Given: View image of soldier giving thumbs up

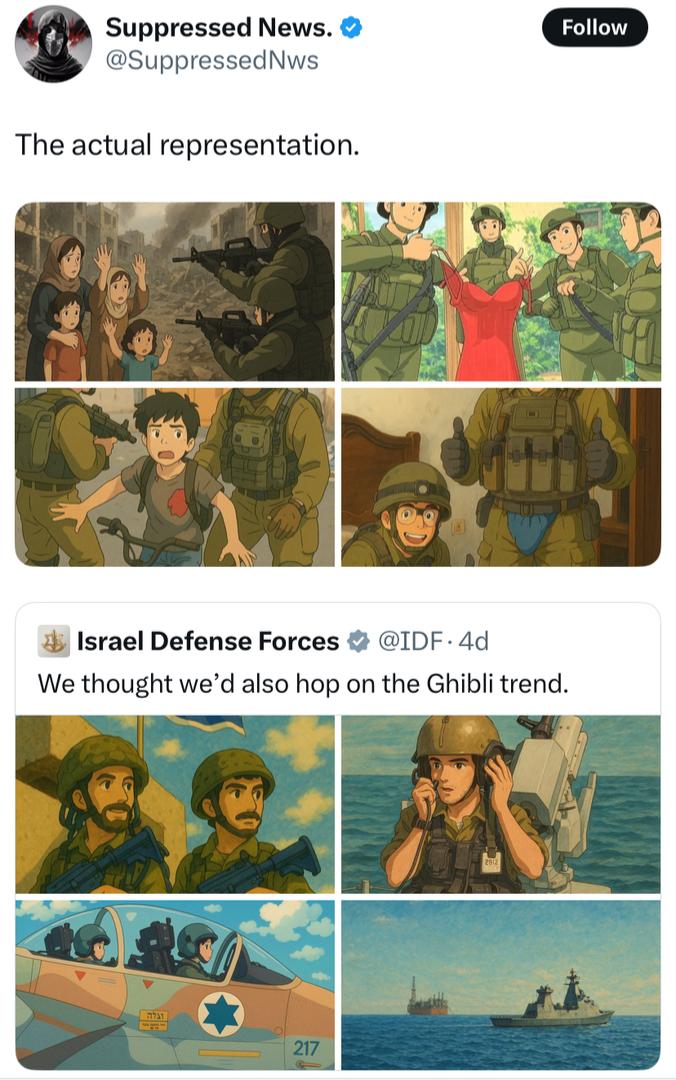Looking at the screenshot, I should [x=500, y=477].
